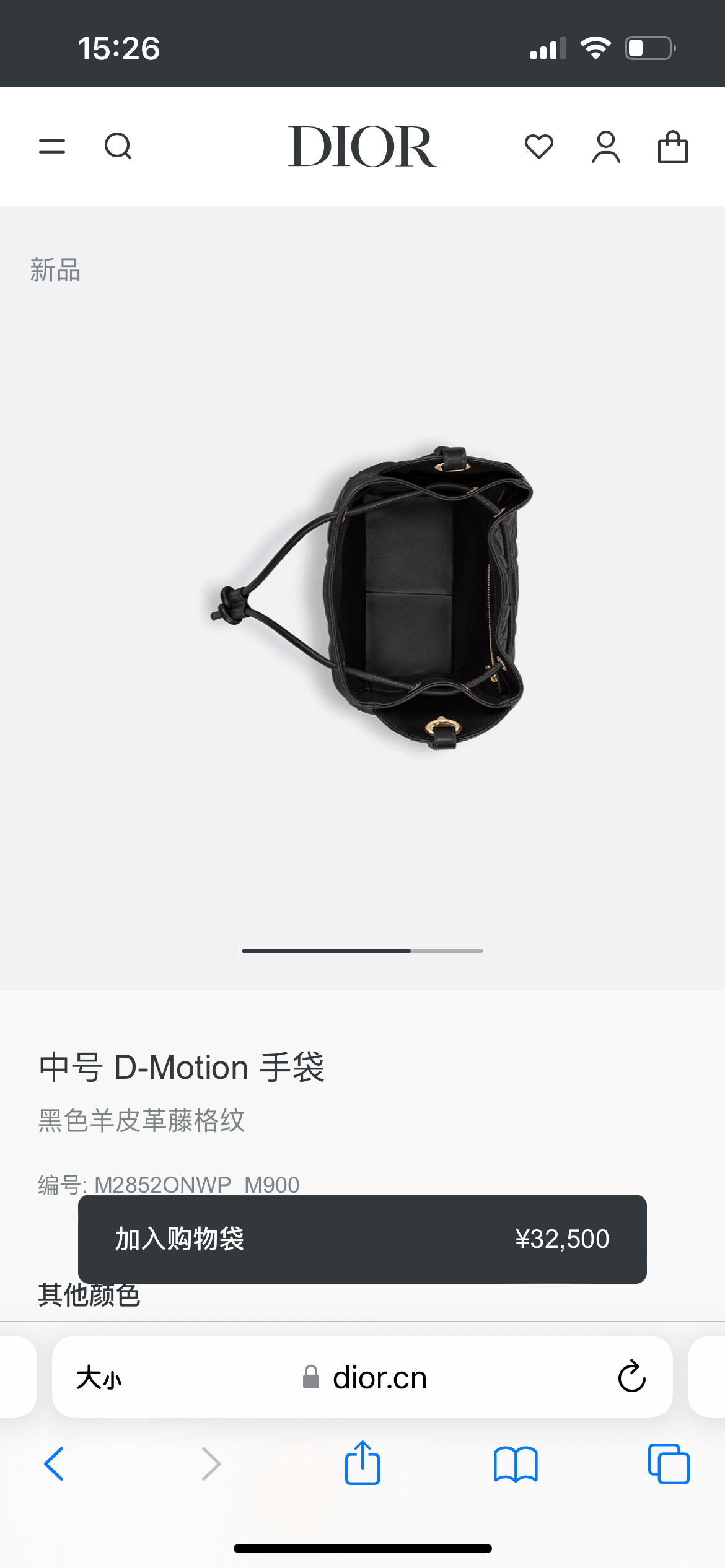Image resolution: width=725 pixels, height=1568 pixels.
Task: Open Safari bookmarks
Action: 516,1464
